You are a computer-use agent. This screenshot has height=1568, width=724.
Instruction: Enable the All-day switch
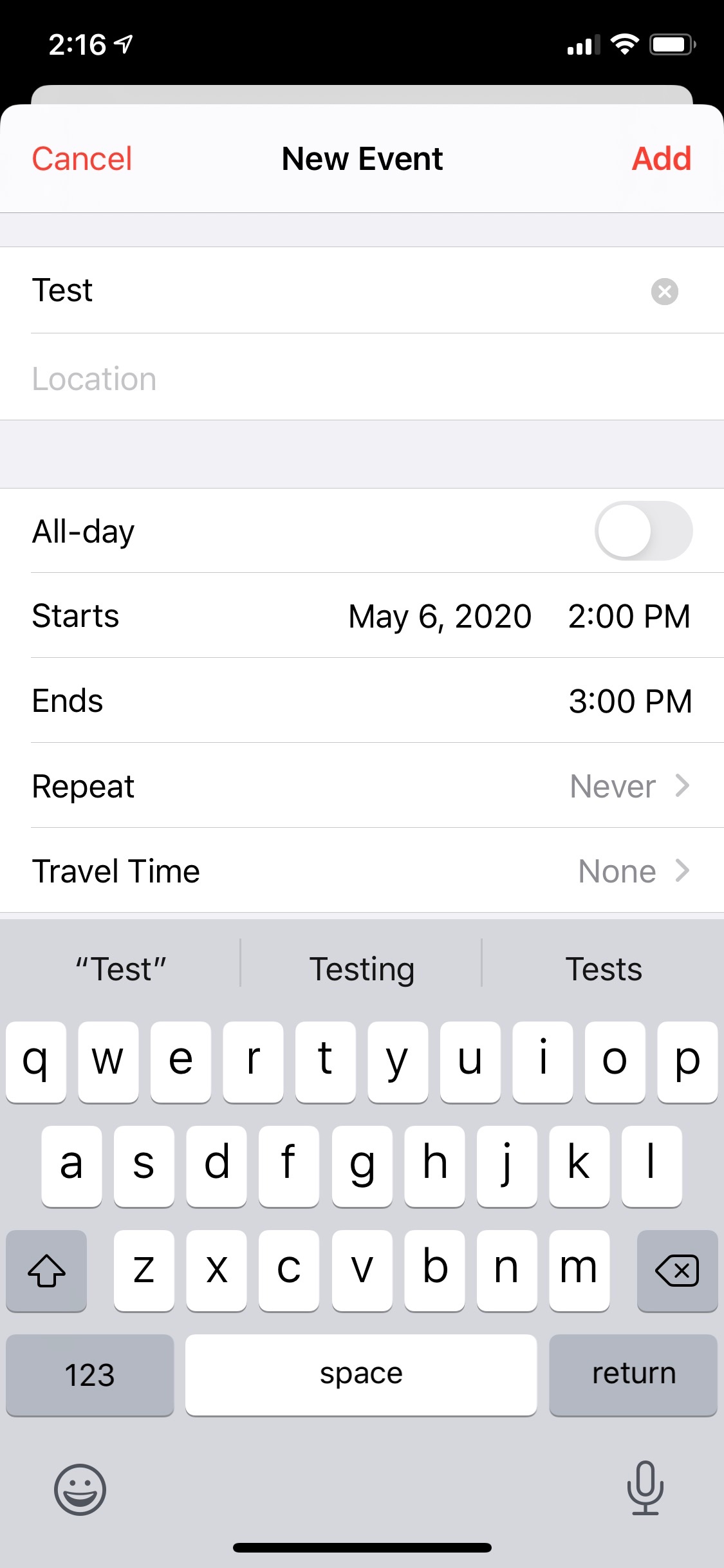(643, 531)
